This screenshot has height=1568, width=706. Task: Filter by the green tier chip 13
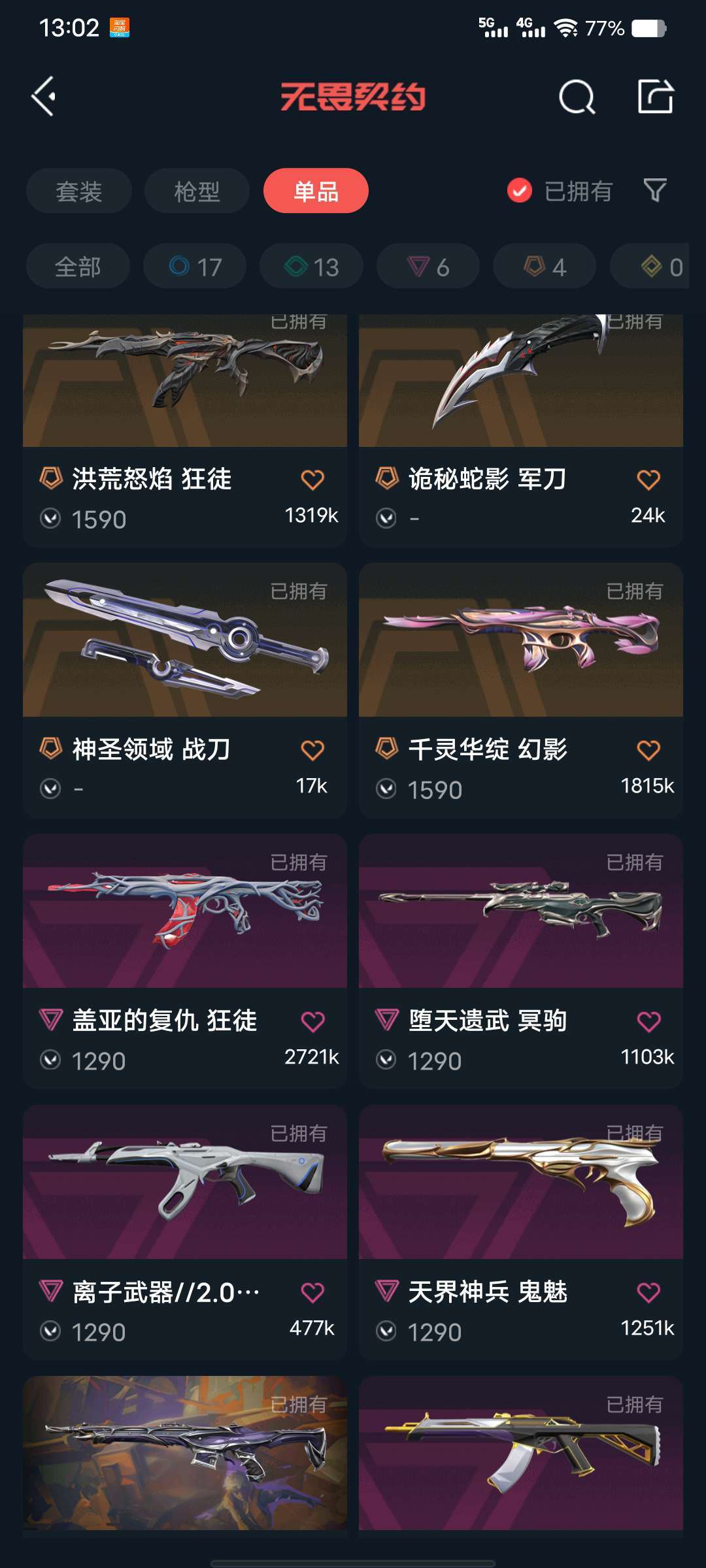coord(311,267)
